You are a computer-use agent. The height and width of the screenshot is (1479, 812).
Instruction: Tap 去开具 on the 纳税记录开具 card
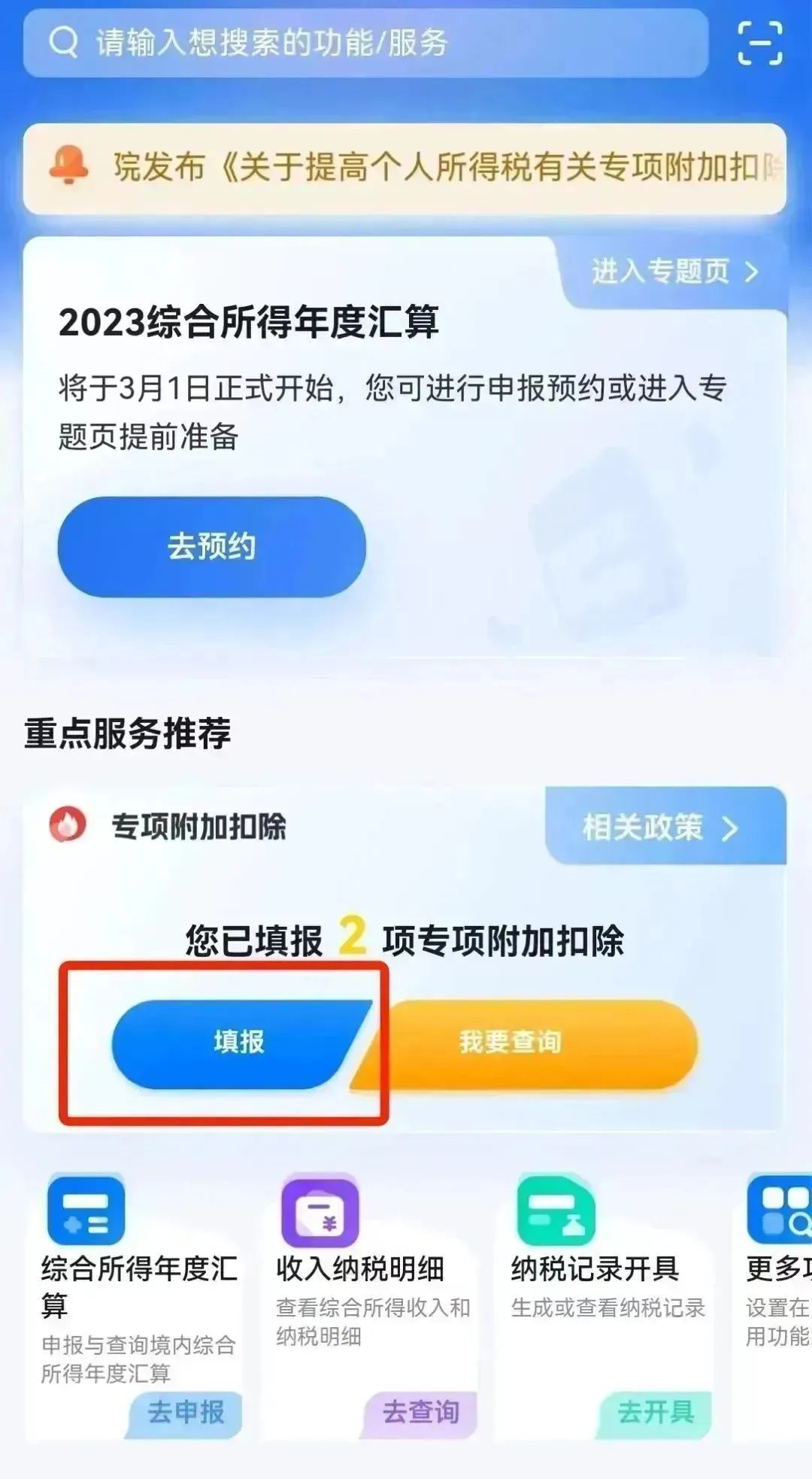click(655, 1412)
